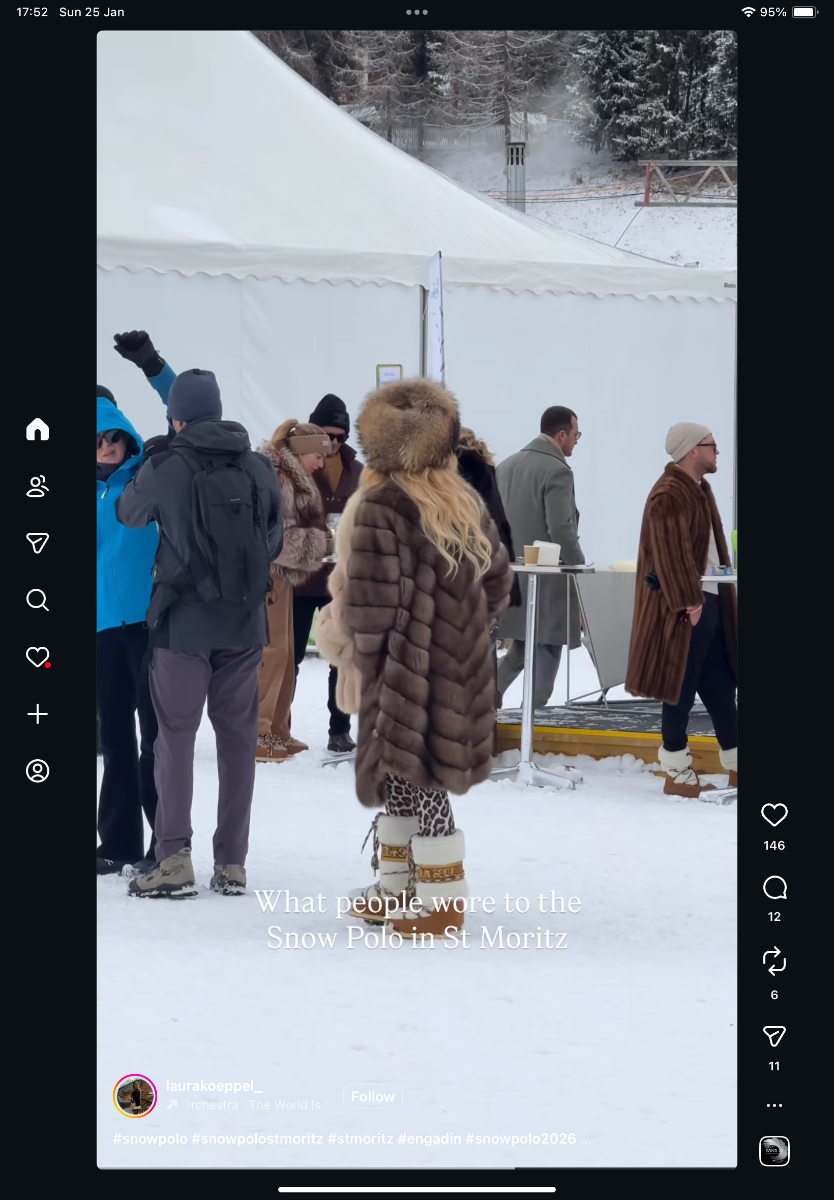Screen dimensions: 834x1200
Task: Open laurakoeppel_ profile picture
Action: click(135, 1096)
